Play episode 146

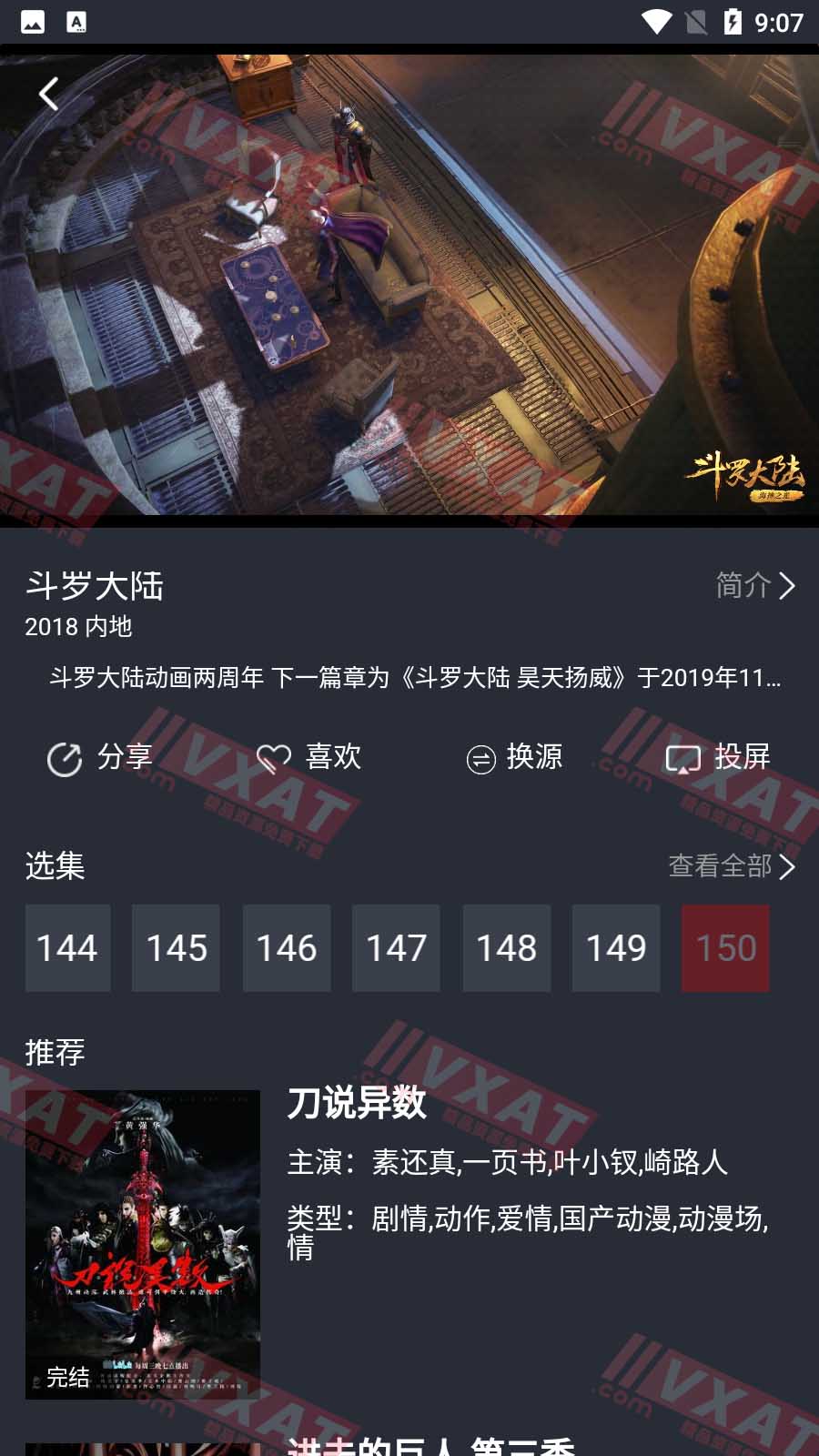click(x=287, y=948)
